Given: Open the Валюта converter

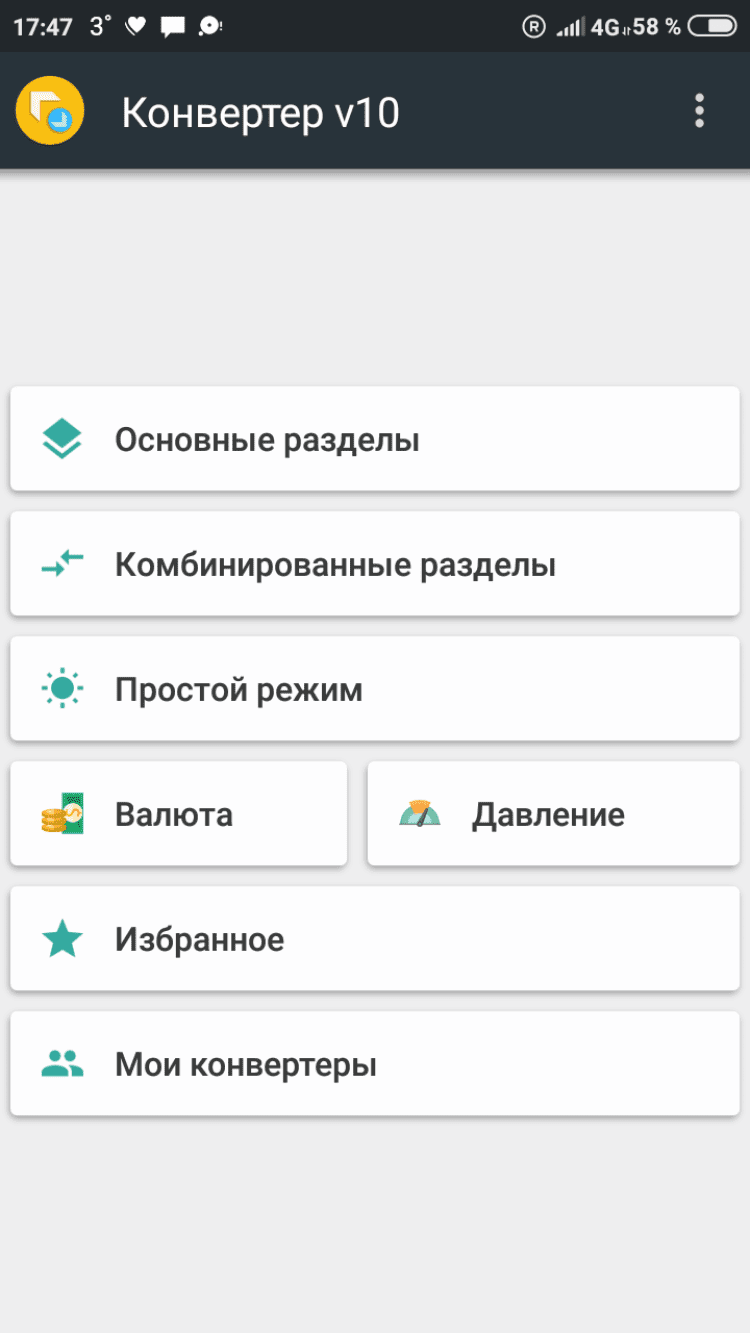Looking at the screenshot, I should pyautogui.click(x=178, y=814).
